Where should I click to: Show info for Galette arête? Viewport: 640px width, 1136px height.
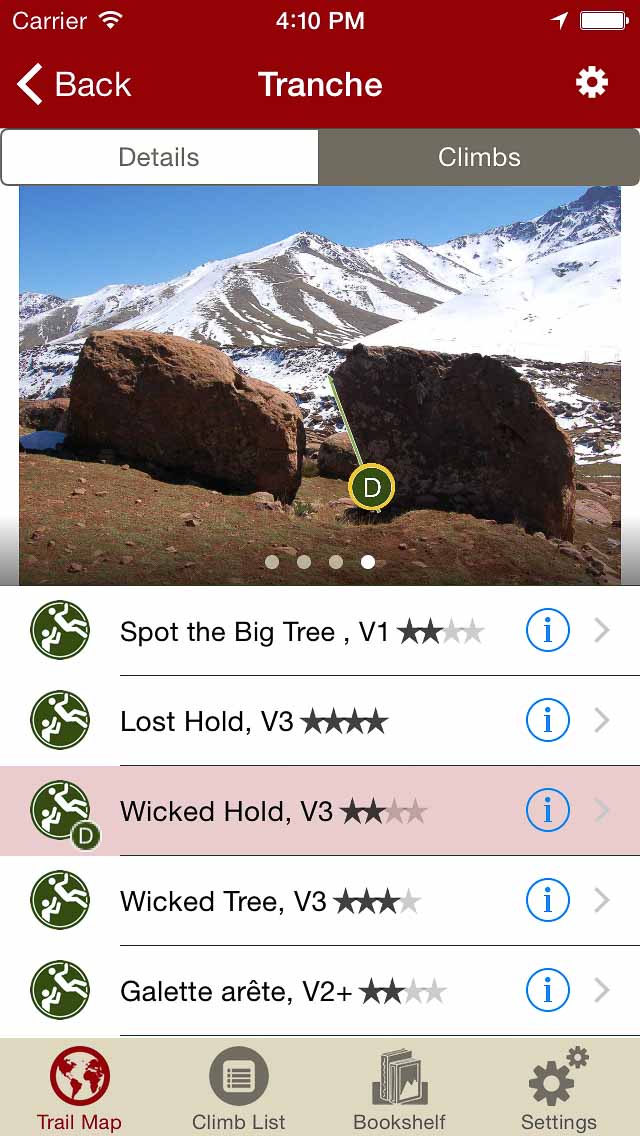547,991
